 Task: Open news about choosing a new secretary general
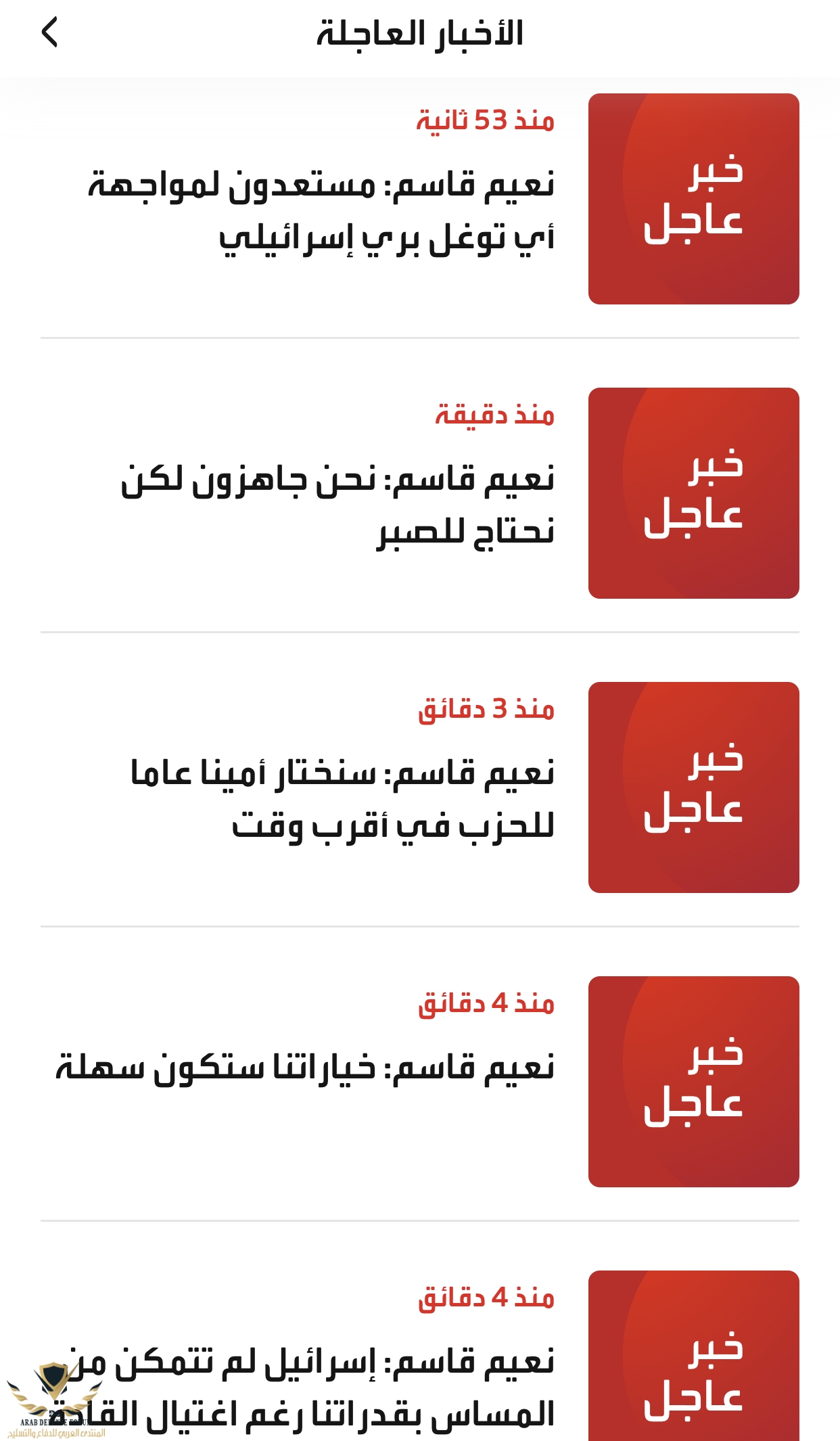342,798
